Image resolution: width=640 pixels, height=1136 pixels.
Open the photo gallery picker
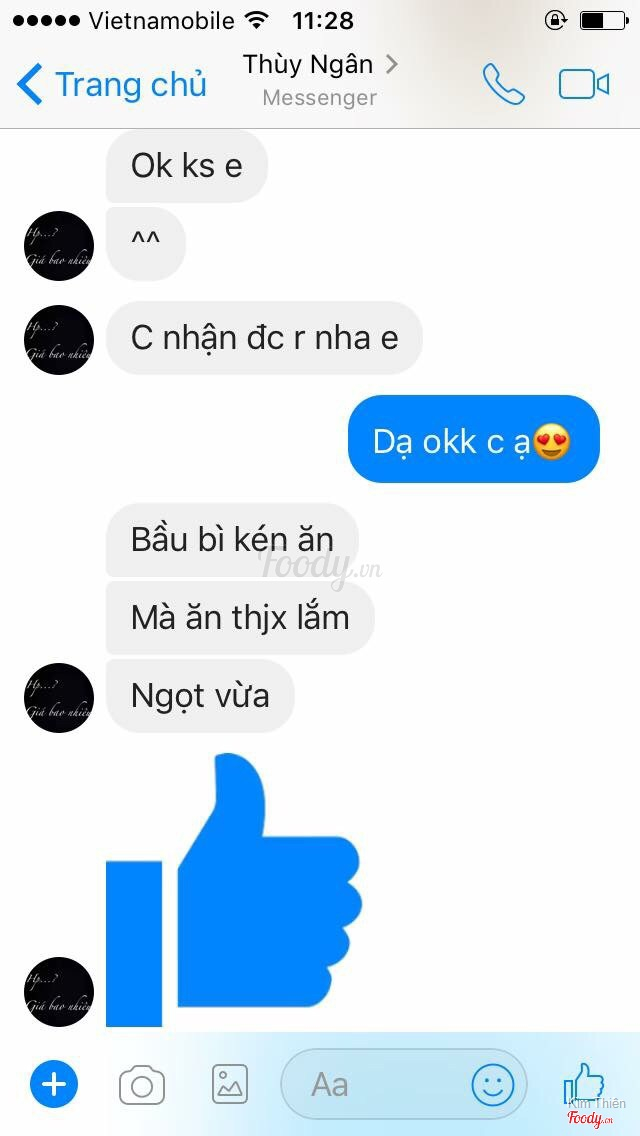pos(230,1084)
